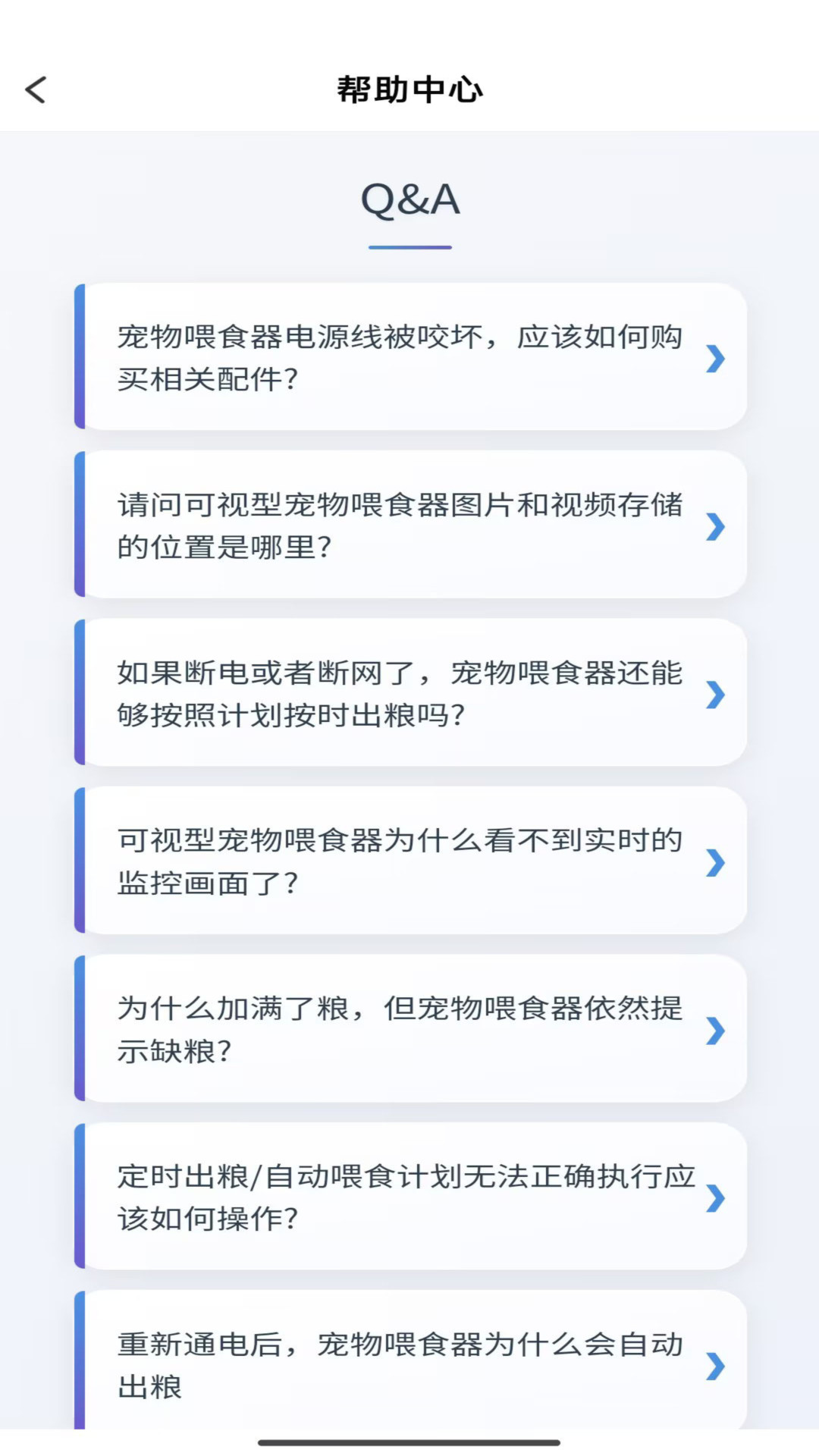This screenshot has height=1456, width=819.
Task: Click the back arrow to leave Help Center
Action: (36, 89)
